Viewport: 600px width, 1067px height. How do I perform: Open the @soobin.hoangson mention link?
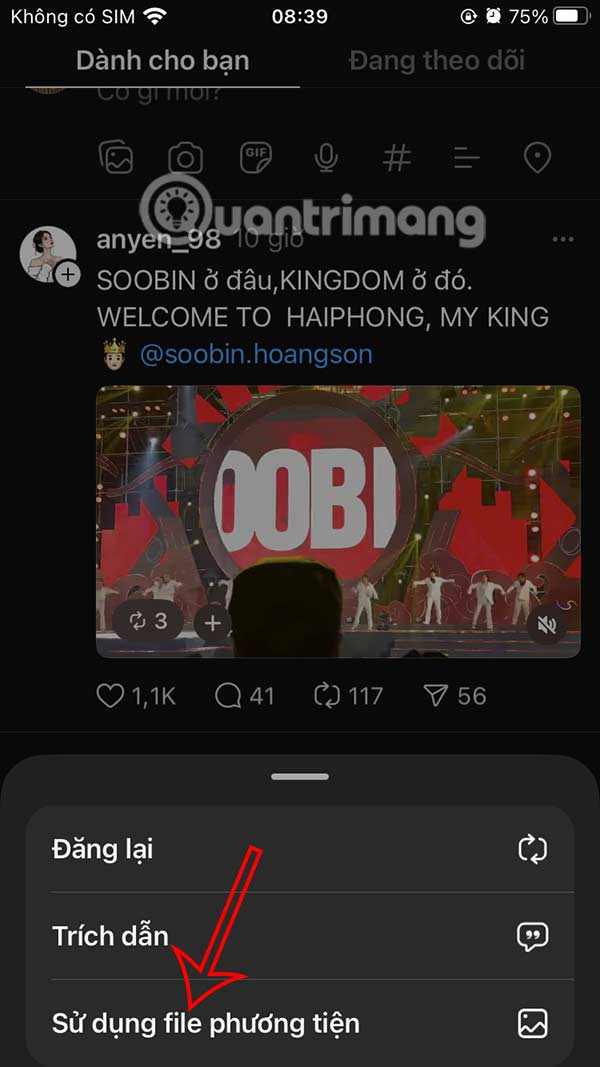(x=256, y=354)
